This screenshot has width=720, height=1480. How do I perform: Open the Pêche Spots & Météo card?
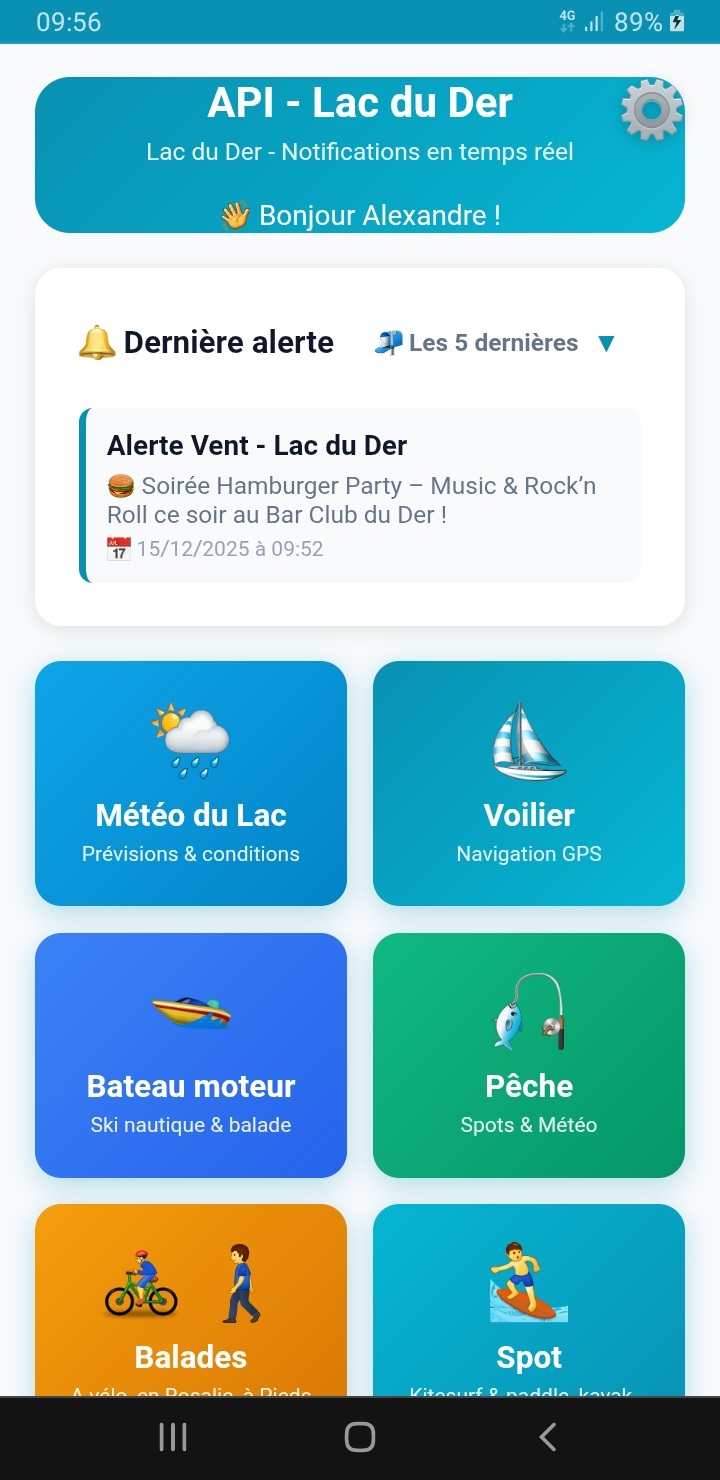528,1055
